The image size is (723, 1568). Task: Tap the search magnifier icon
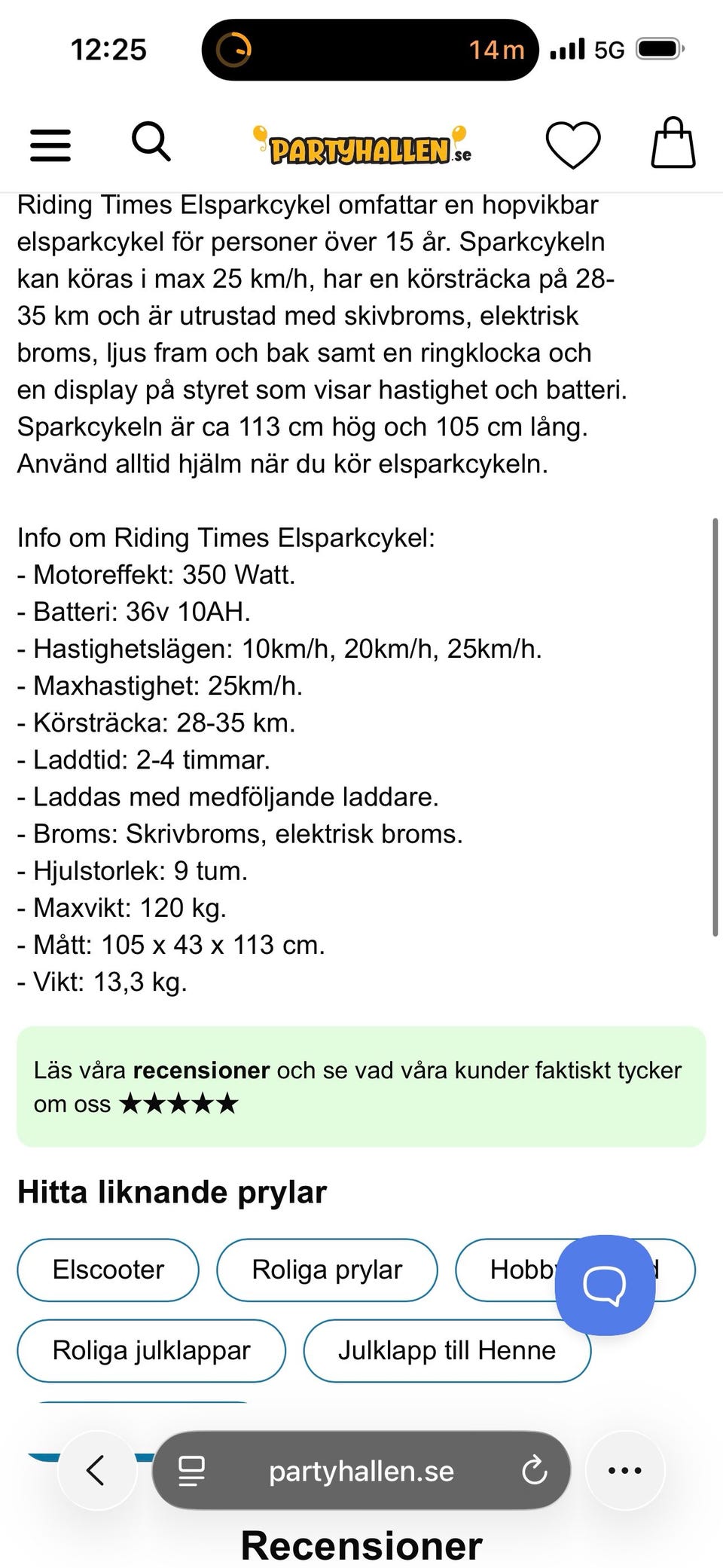pos(152,143)
